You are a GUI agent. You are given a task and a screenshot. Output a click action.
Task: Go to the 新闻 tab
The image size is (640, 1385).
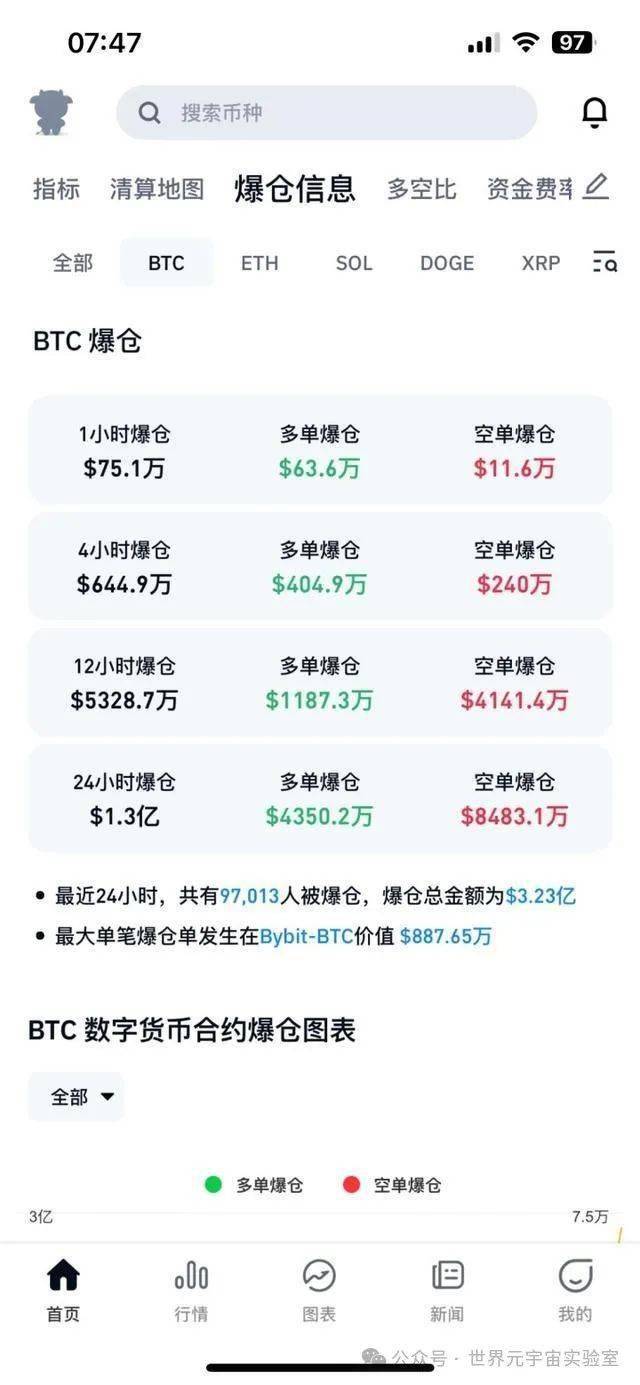tap(447, 1290)
